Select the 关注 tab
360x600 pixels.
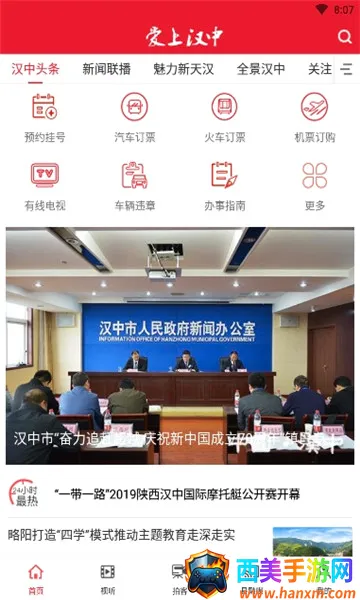pos(320,69)
